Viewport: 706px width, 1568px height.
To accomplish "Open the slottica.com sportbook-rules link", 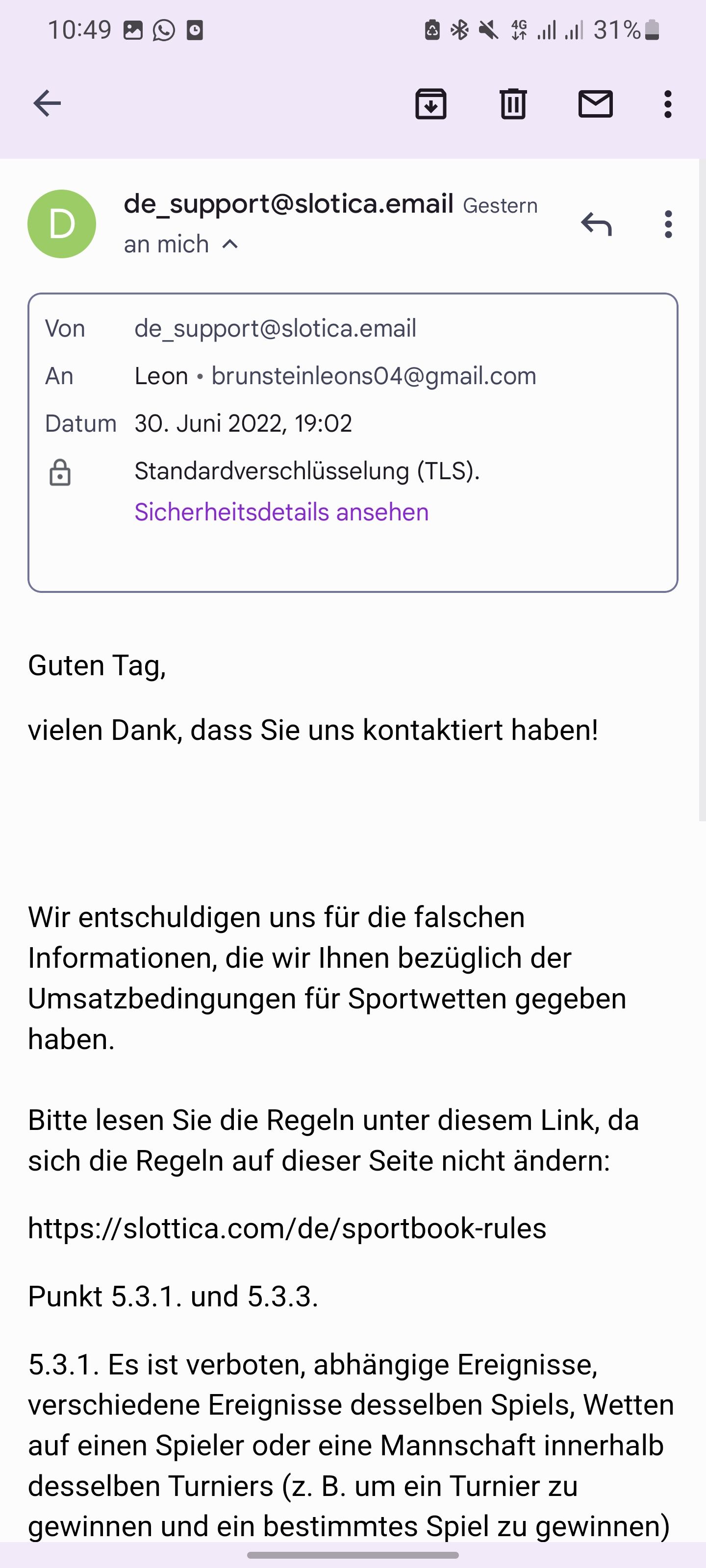I will 287,1228.
